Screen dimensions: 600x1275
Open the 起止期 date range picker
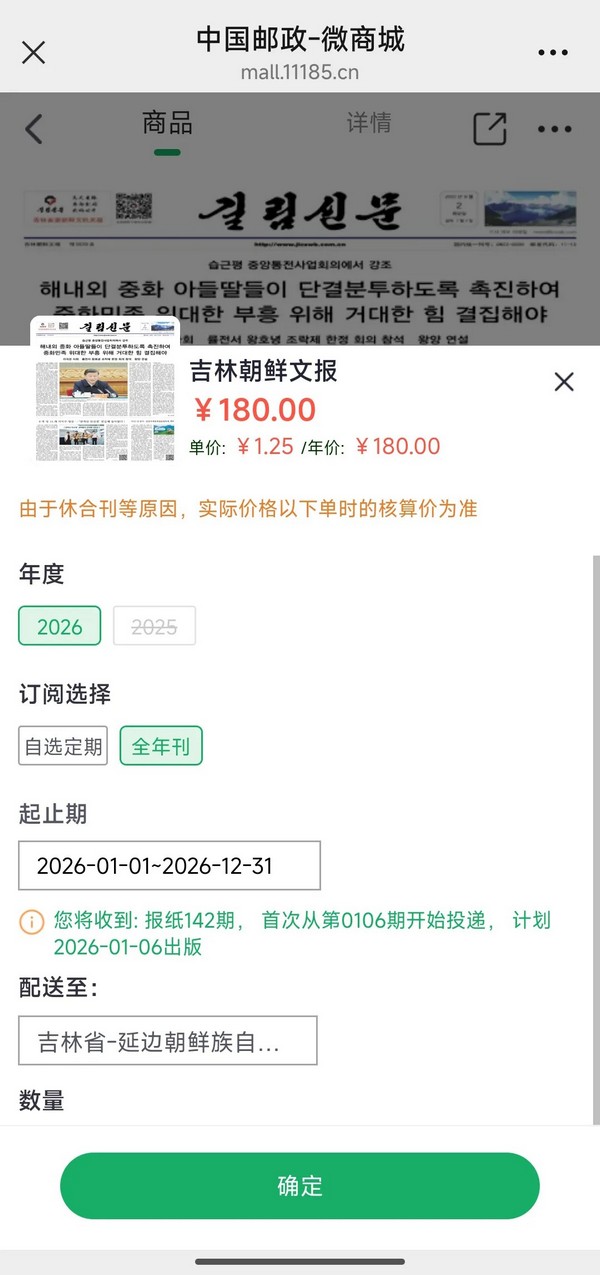(169, 866)
